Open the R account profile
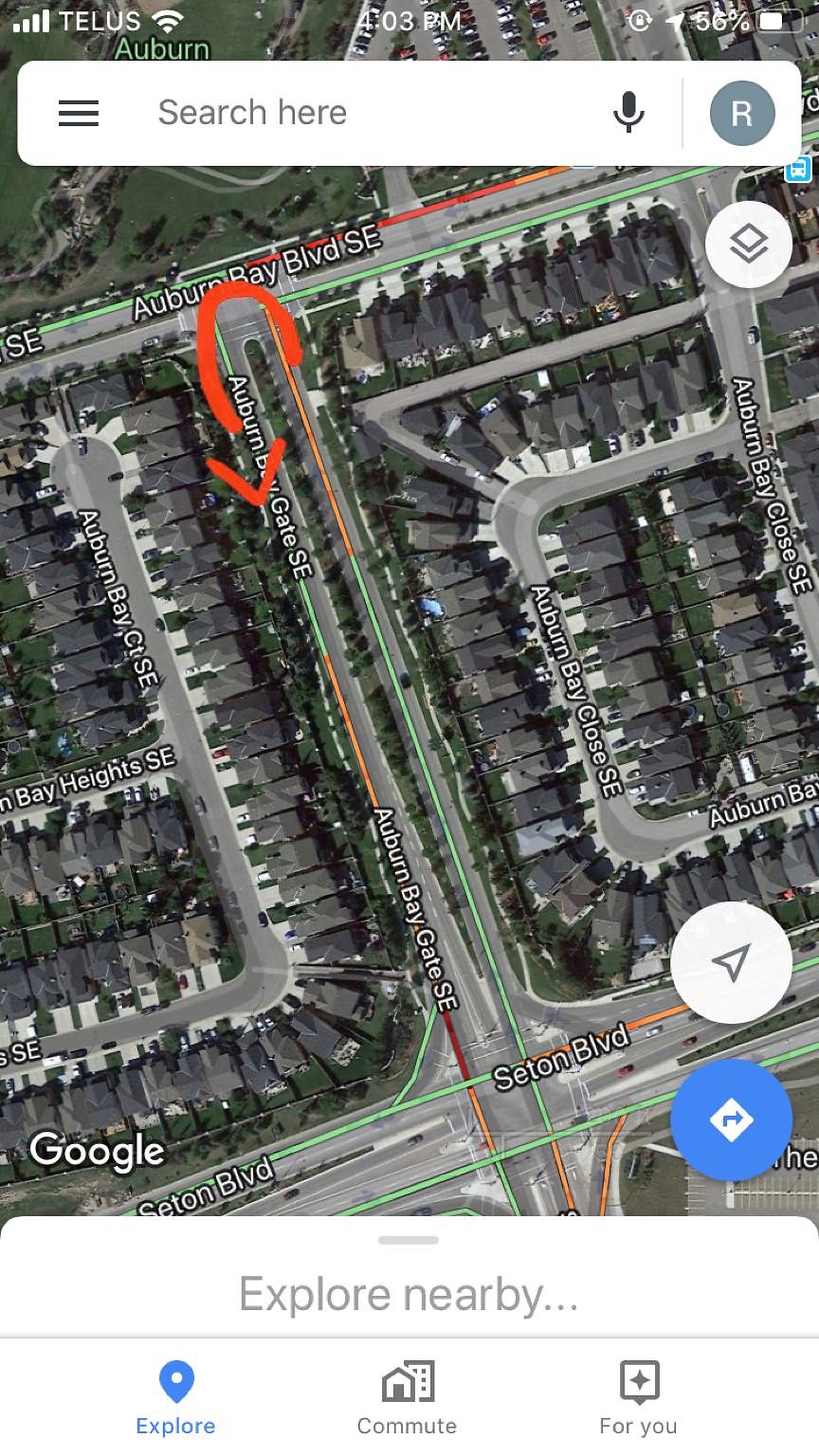 pos(742,114)
